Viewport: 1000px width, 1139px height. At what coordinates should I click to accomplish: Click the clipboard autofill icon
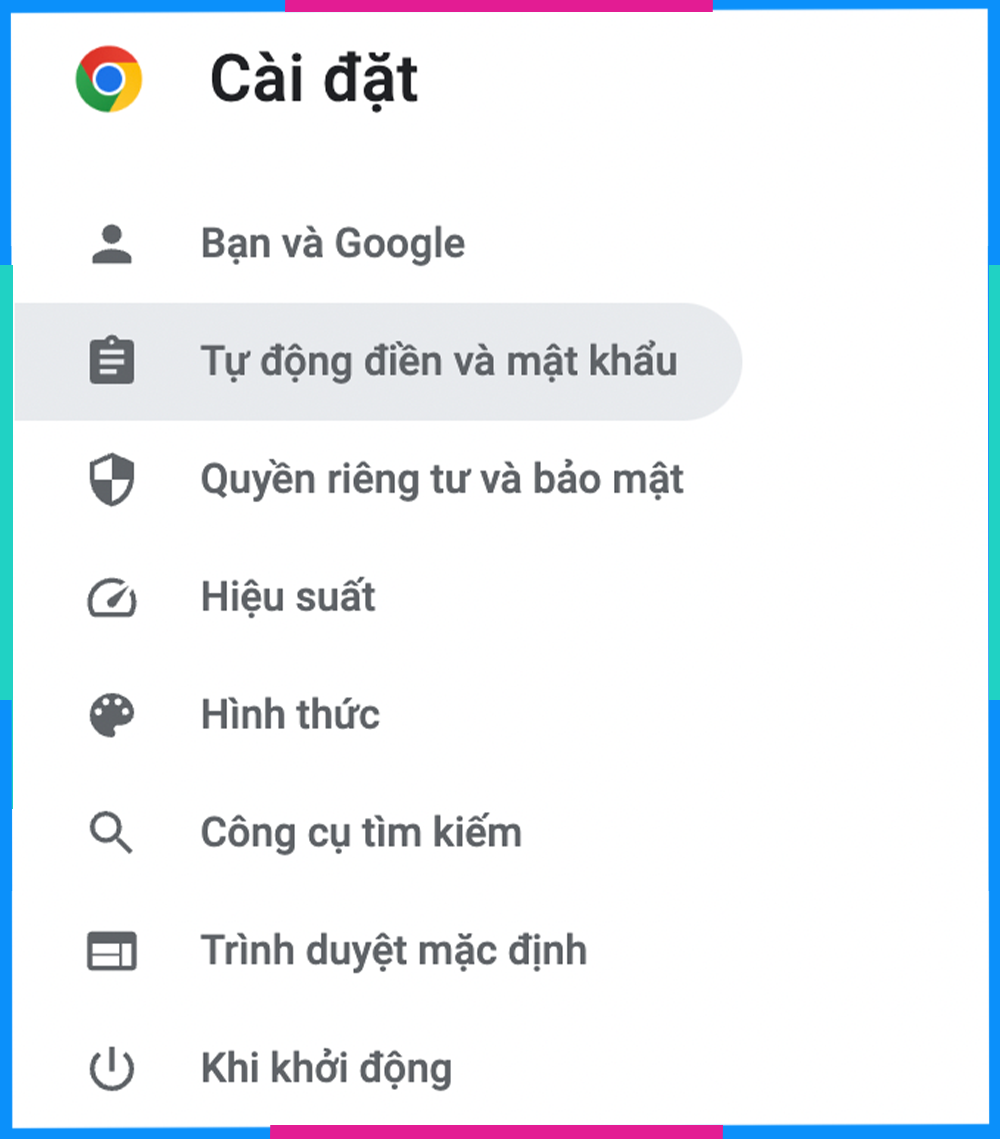[112, 362]
